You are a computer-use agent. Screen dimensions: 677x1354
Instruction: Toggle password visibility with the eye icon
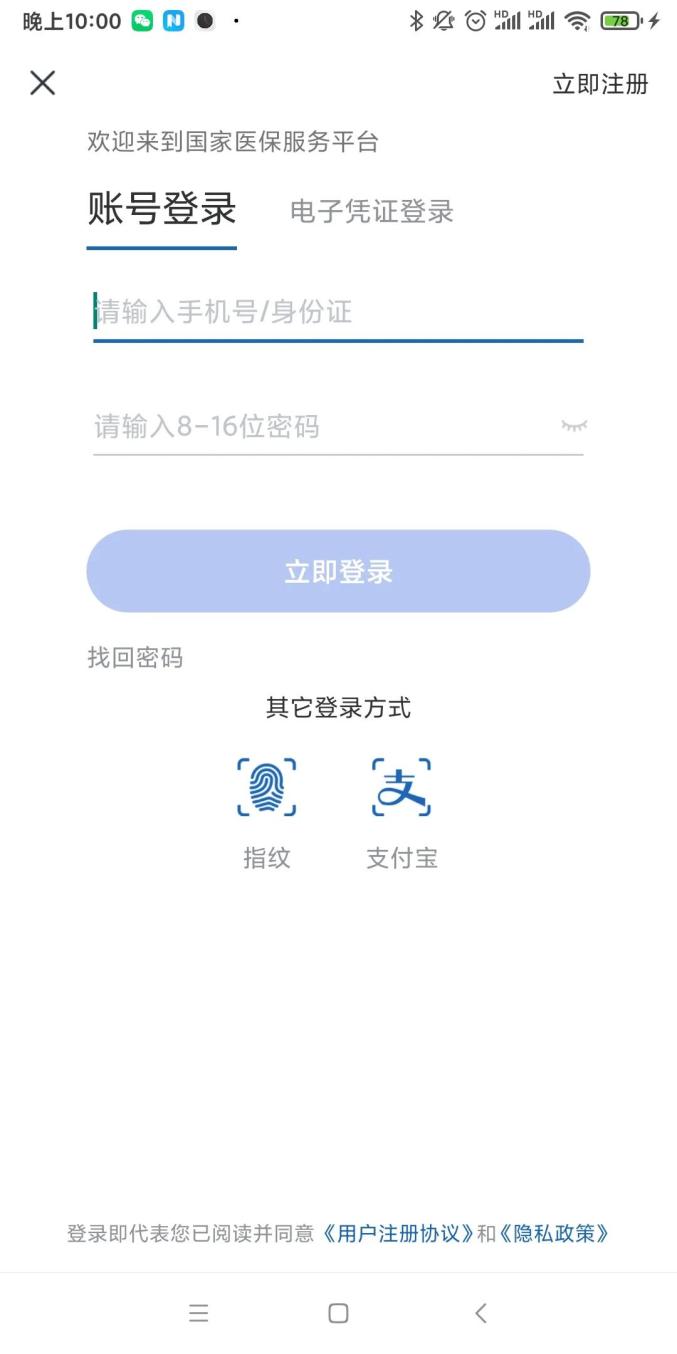[x=574, y=426]
